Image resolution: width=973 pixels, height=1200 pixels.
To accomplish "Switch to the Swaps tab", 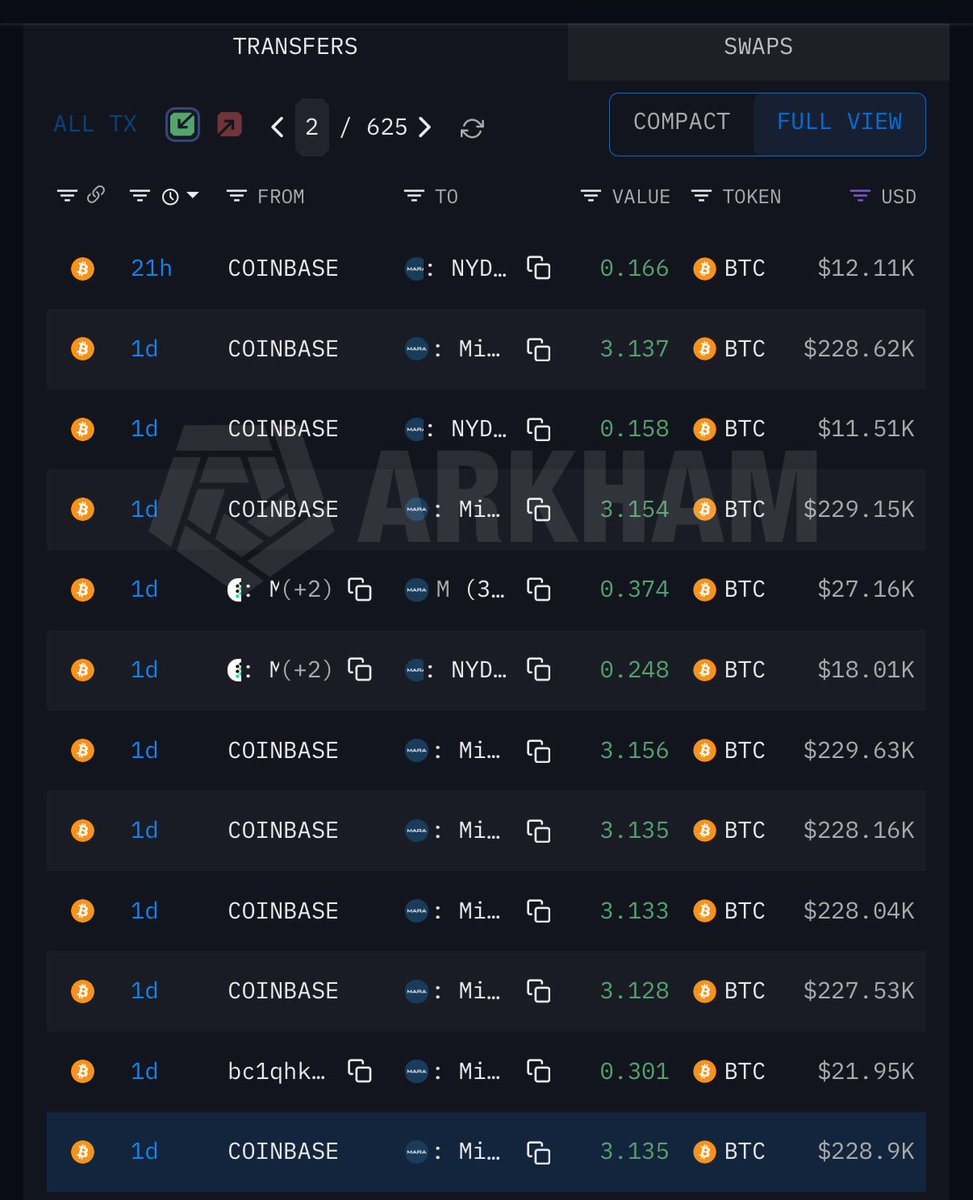I will tap(758, 47).
